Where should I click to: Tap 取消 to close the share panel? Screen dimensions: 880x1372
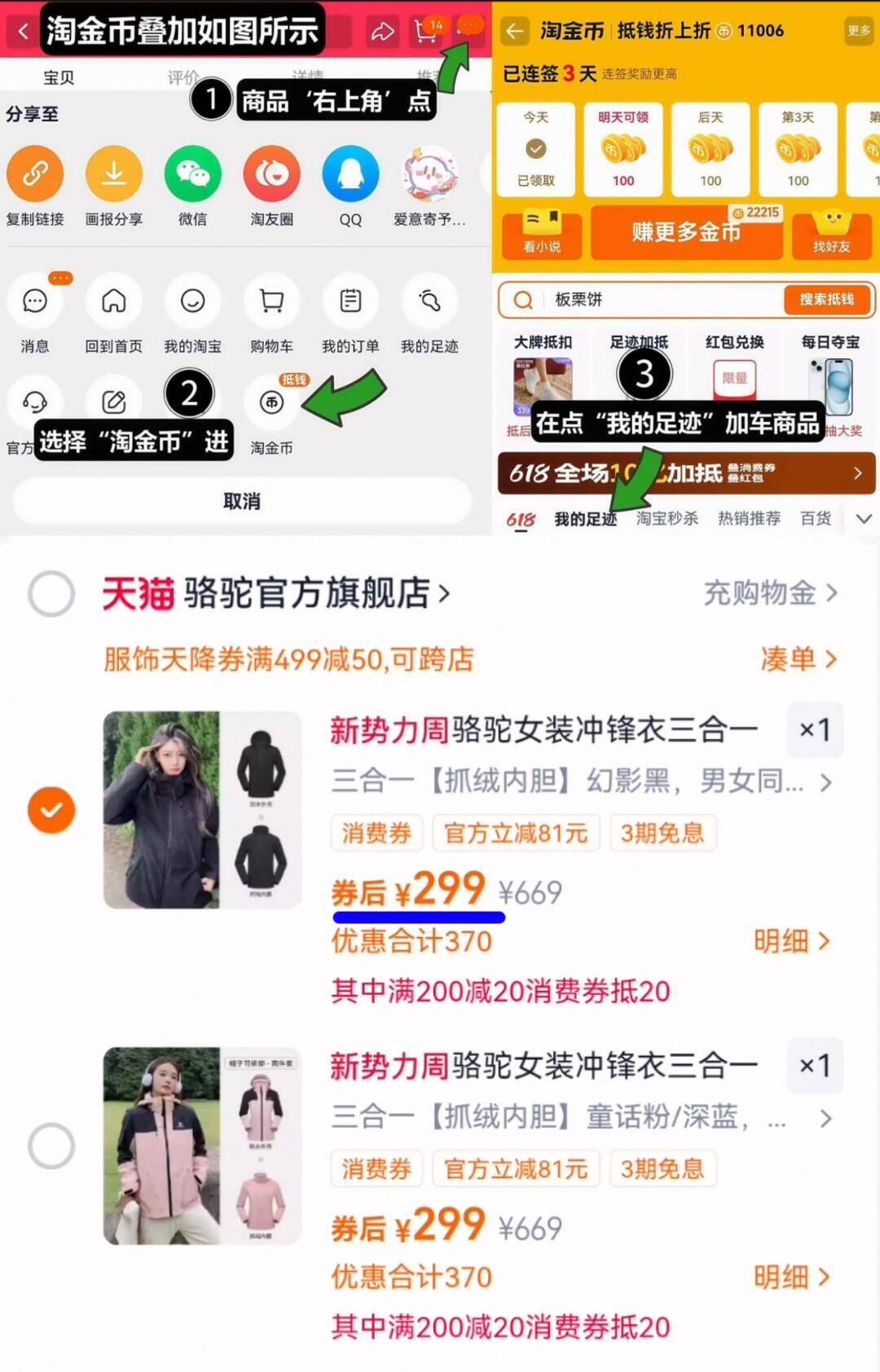coord(240,503)
